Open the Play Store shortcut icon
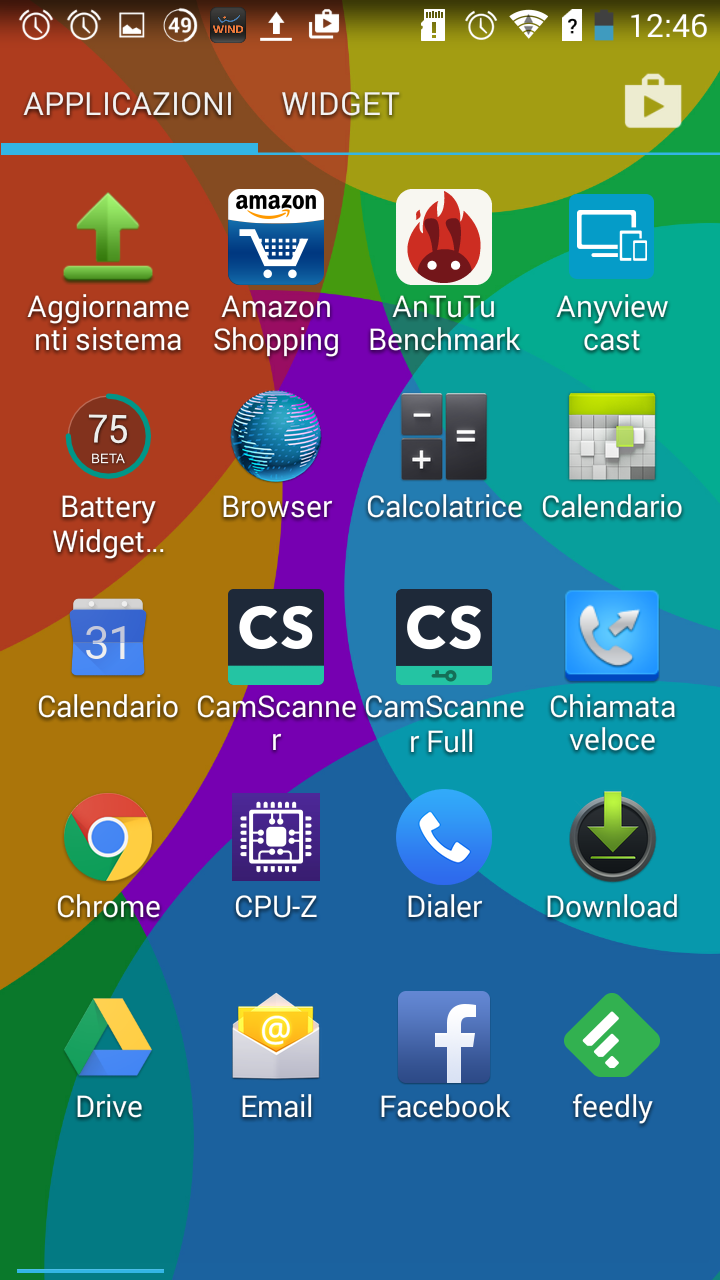The image size is (720, 1280). 653,102
